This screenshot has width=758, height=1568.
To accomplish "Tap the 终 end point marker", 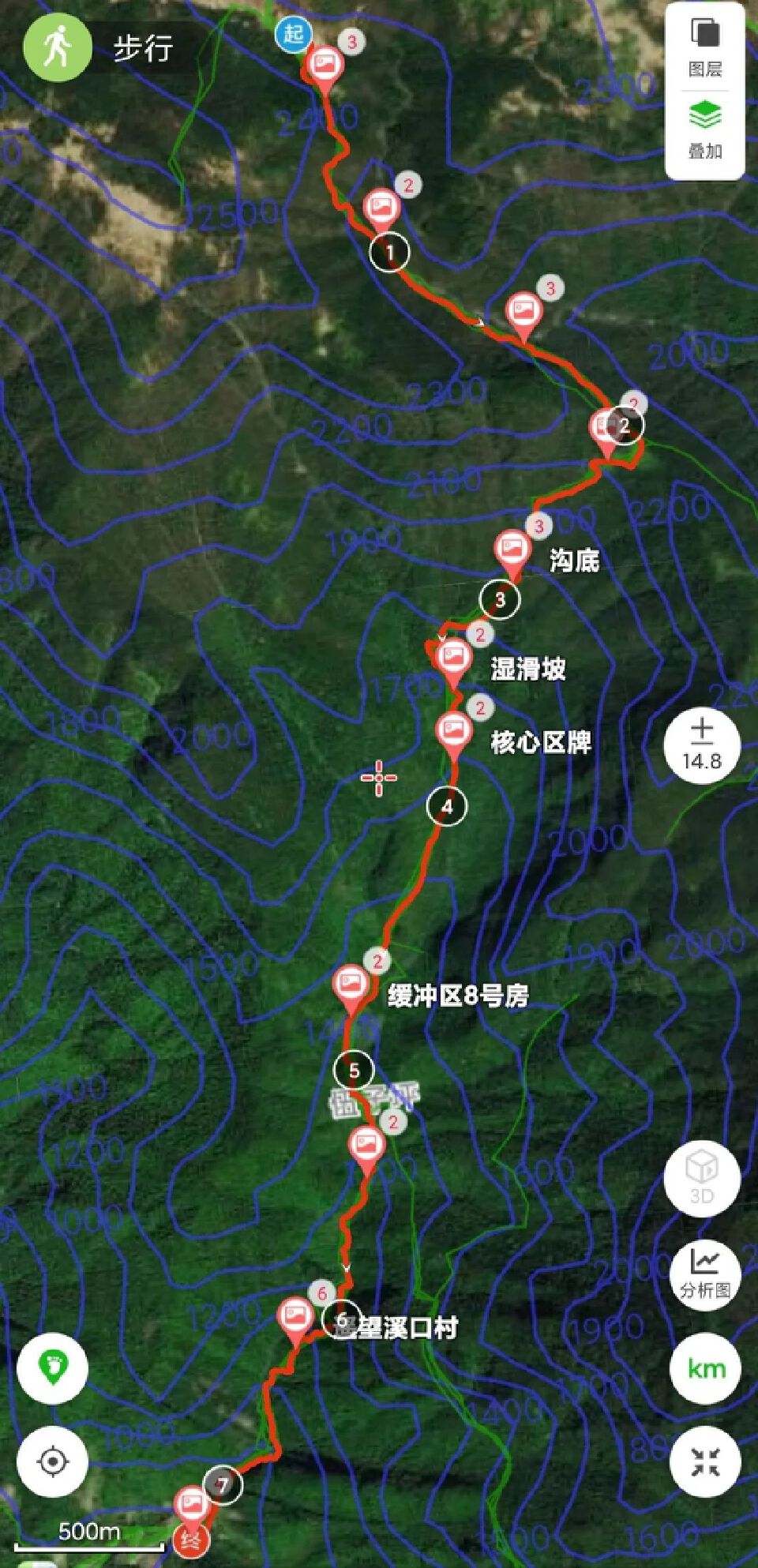I will pyautogui.click(x=190, y=1540).
